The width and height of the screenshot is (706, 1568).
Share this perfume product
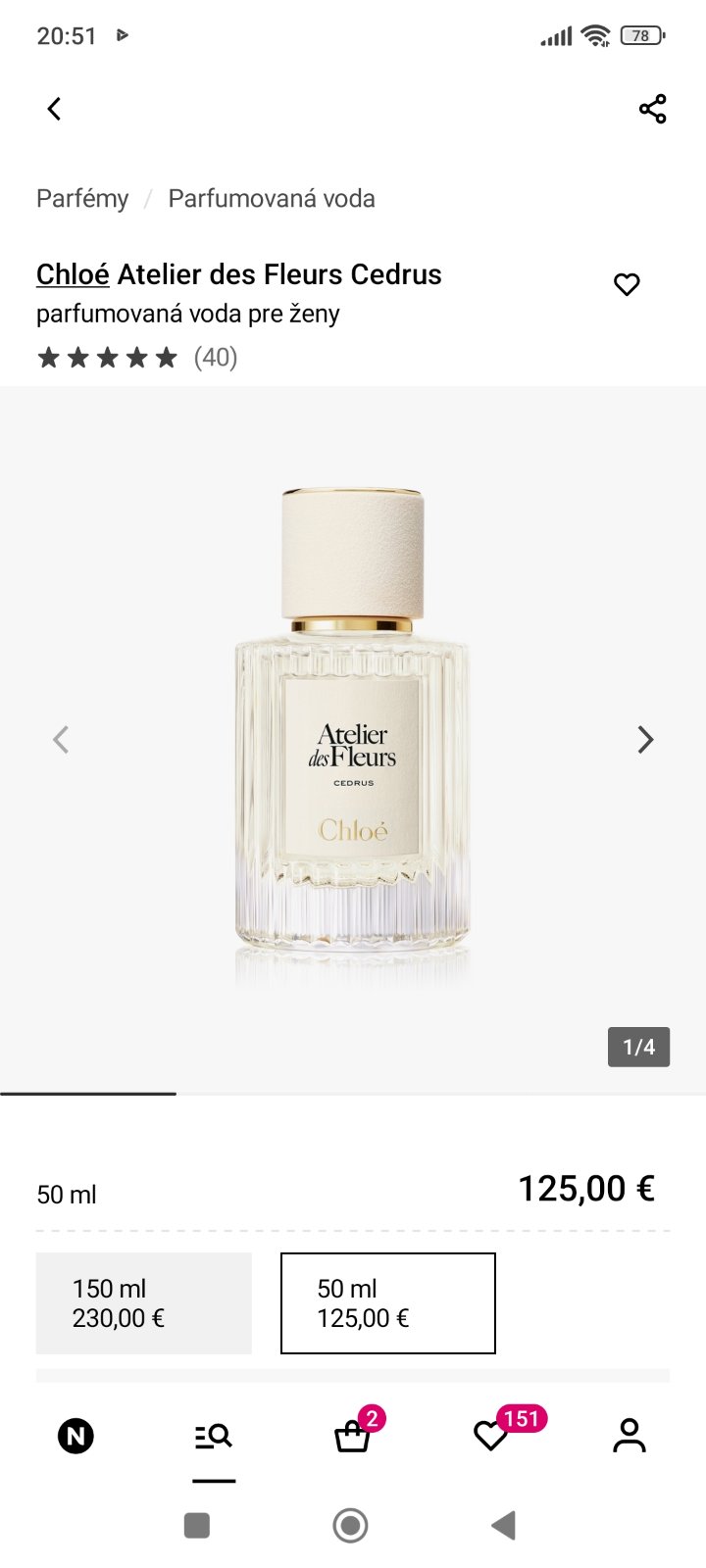tap(652, 109)
